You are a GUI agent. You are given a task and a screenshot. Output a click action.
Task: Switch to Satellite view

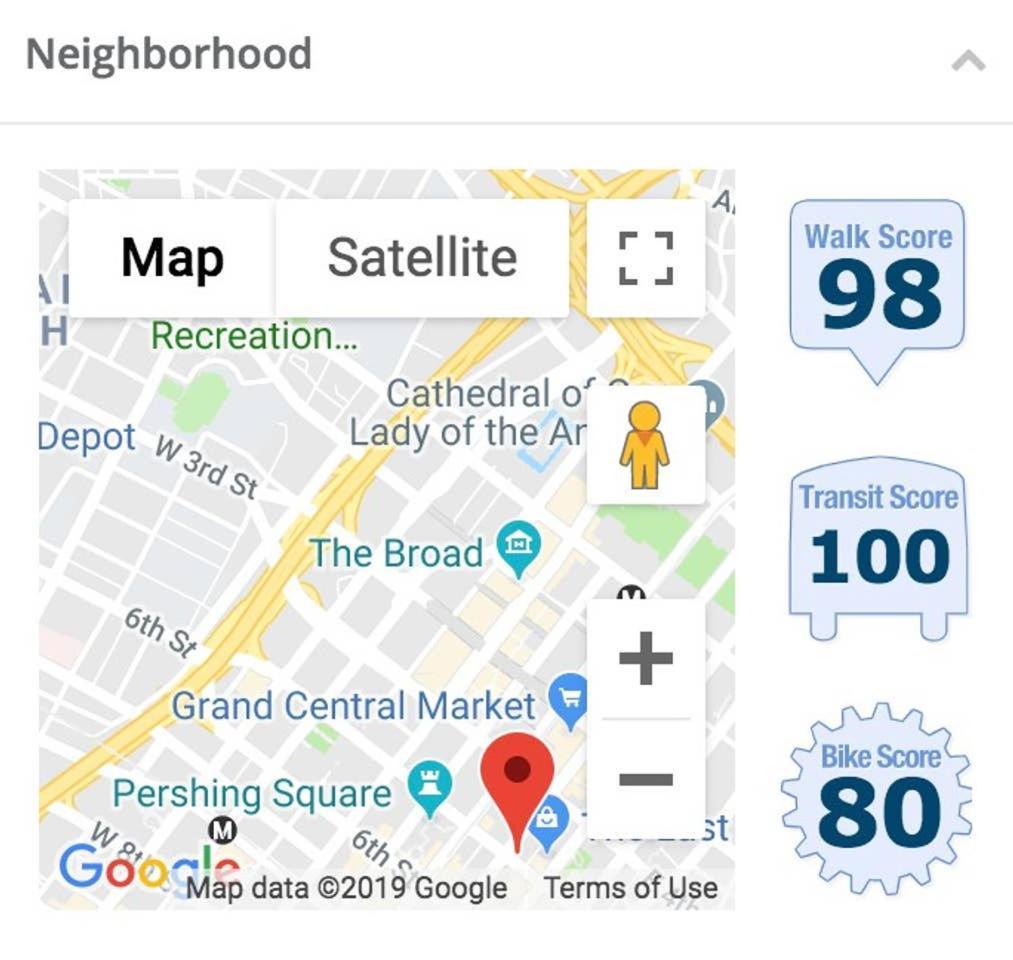(422, 258)
